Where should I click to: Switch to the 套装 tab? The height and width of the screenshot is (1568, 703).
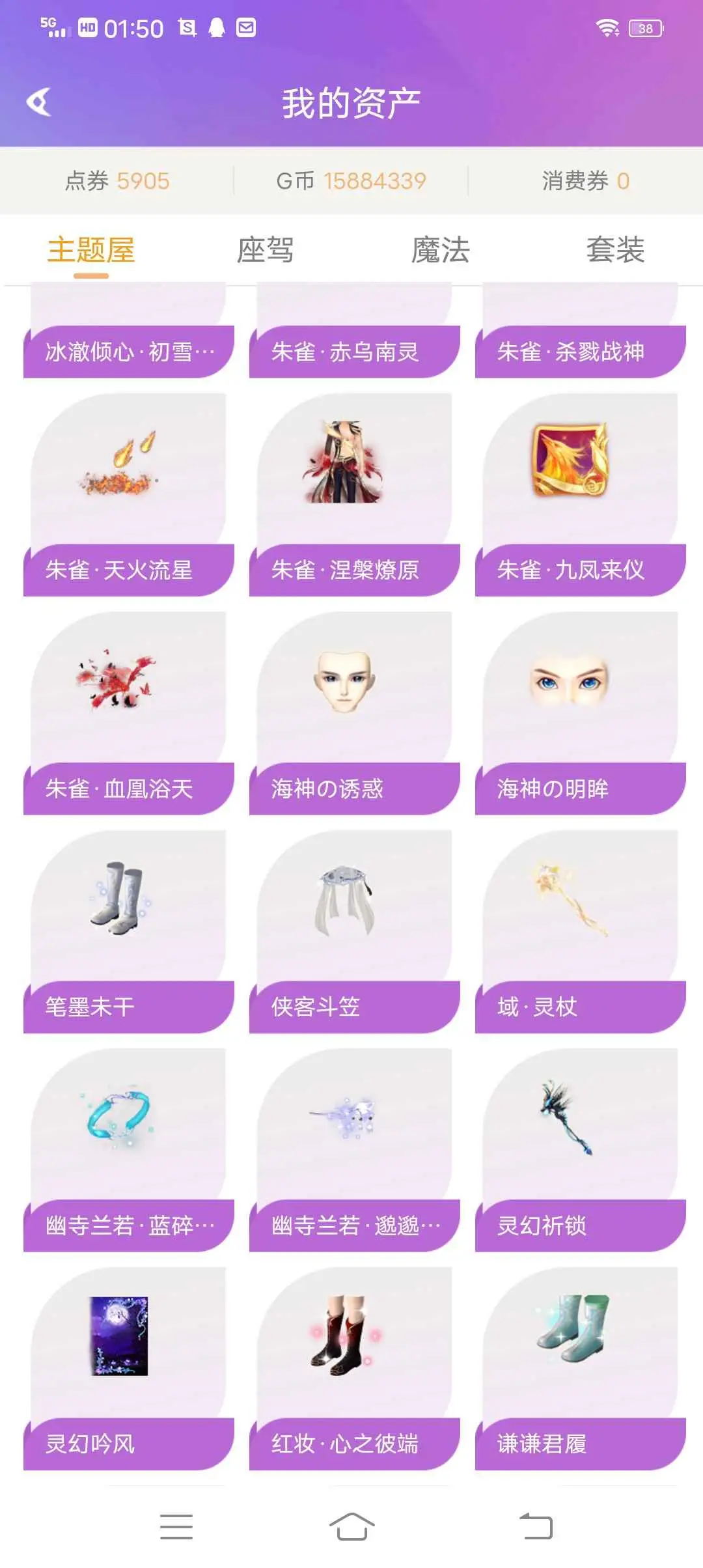point(615,250)
